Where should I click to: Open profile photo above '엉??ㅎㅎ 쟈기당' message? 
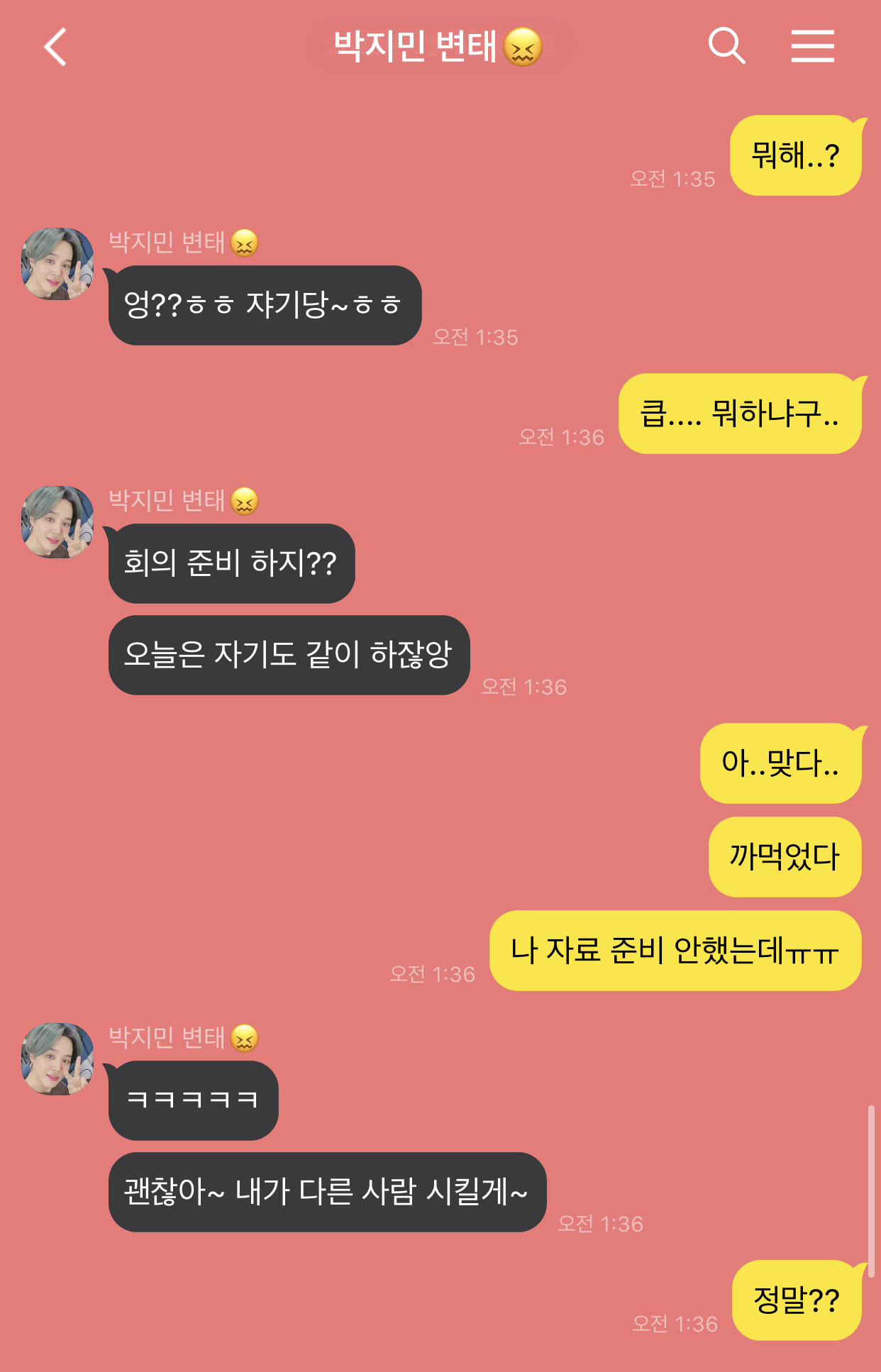click(57, 264)
